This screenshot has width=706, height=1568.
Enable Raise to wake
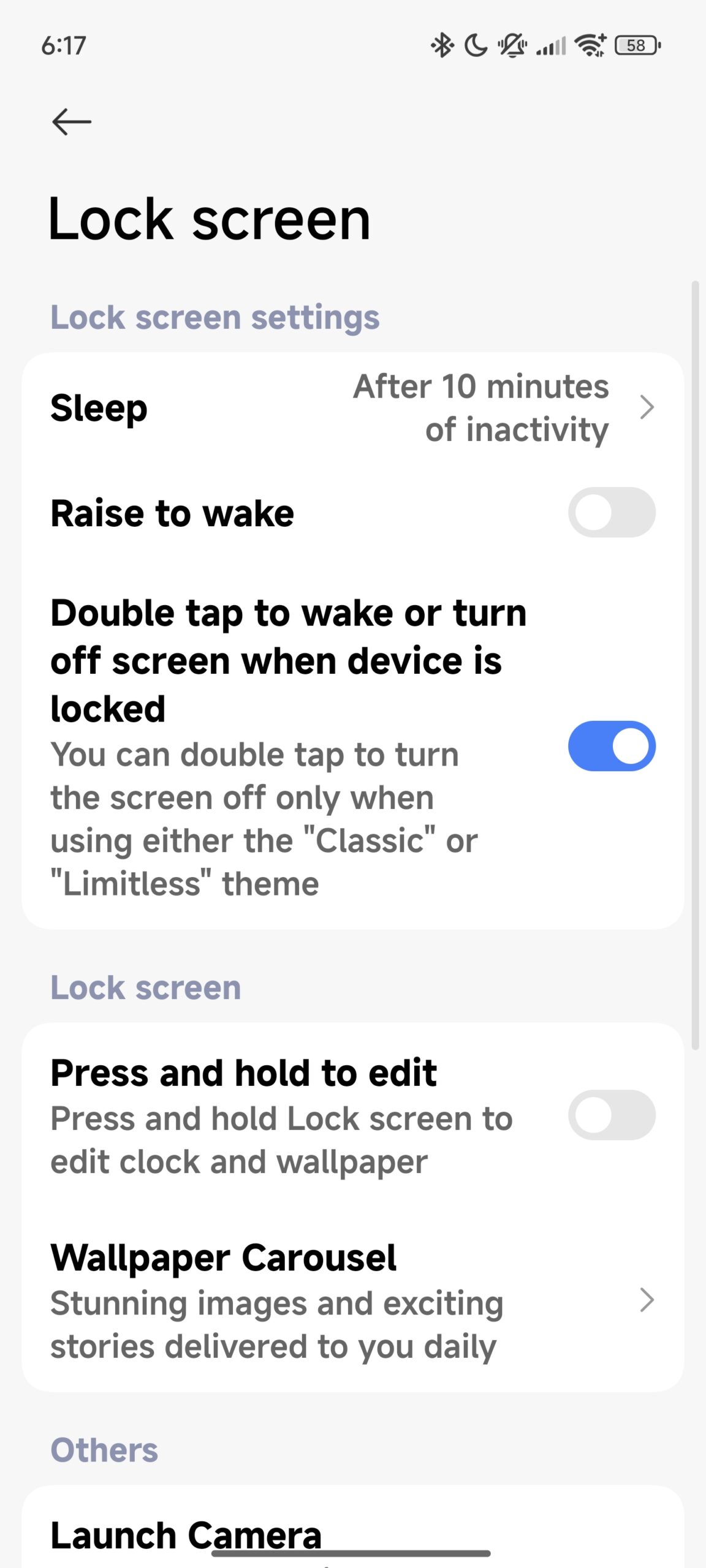[x=612, y=513]
